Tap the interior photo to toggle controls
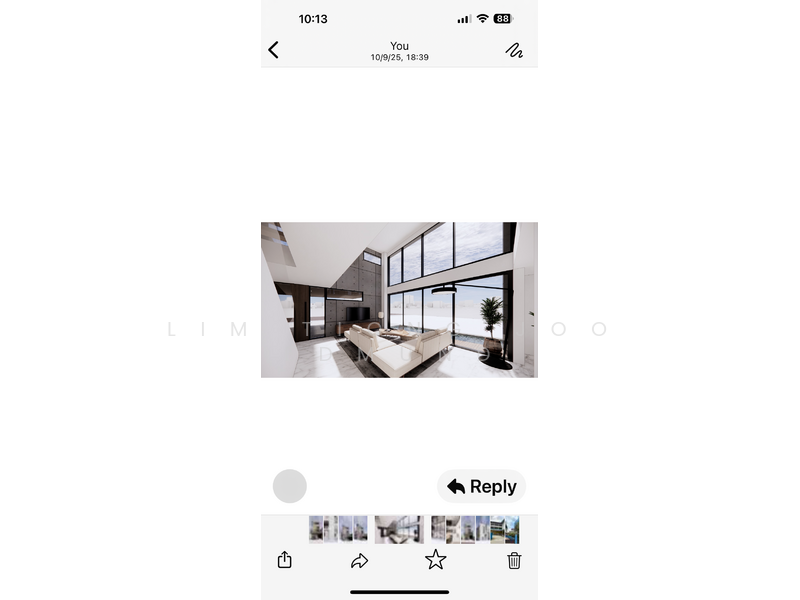 (x=399, y=300)
